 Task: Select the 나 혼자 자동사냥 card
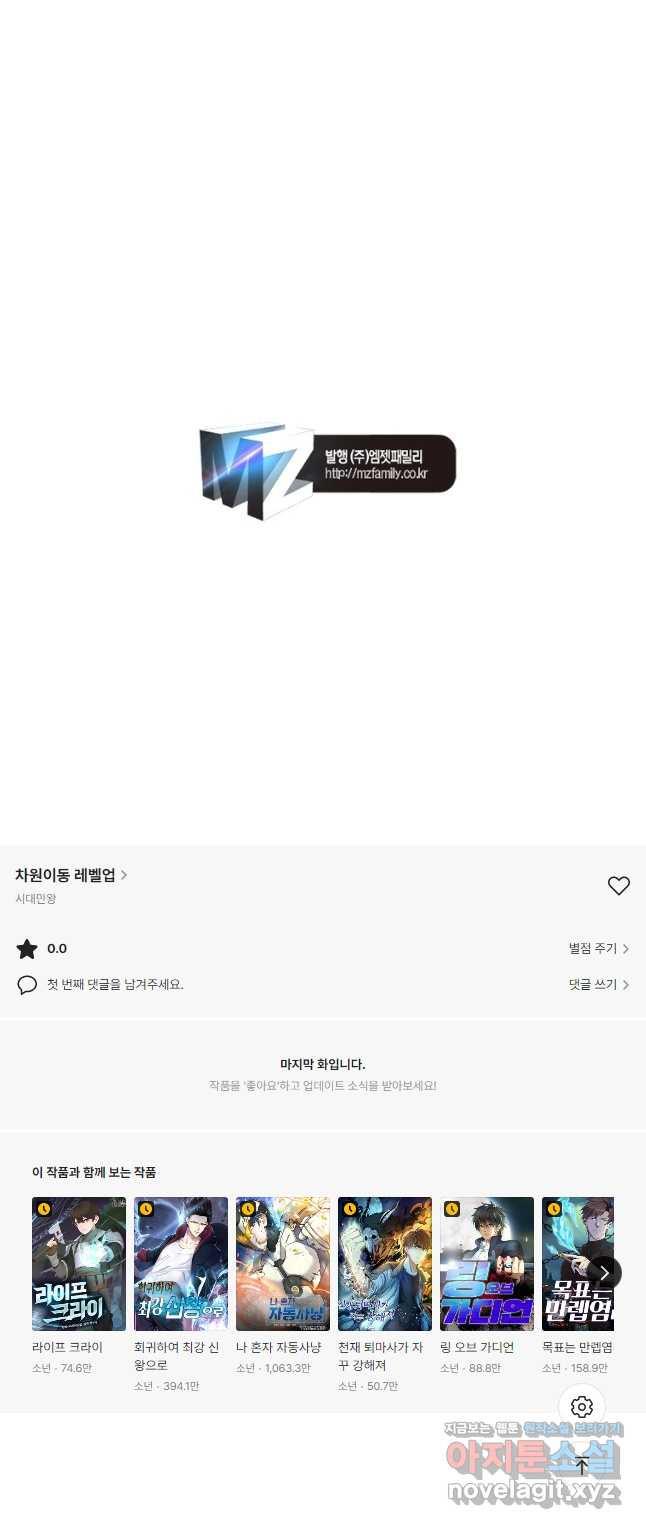[283, 1264]
